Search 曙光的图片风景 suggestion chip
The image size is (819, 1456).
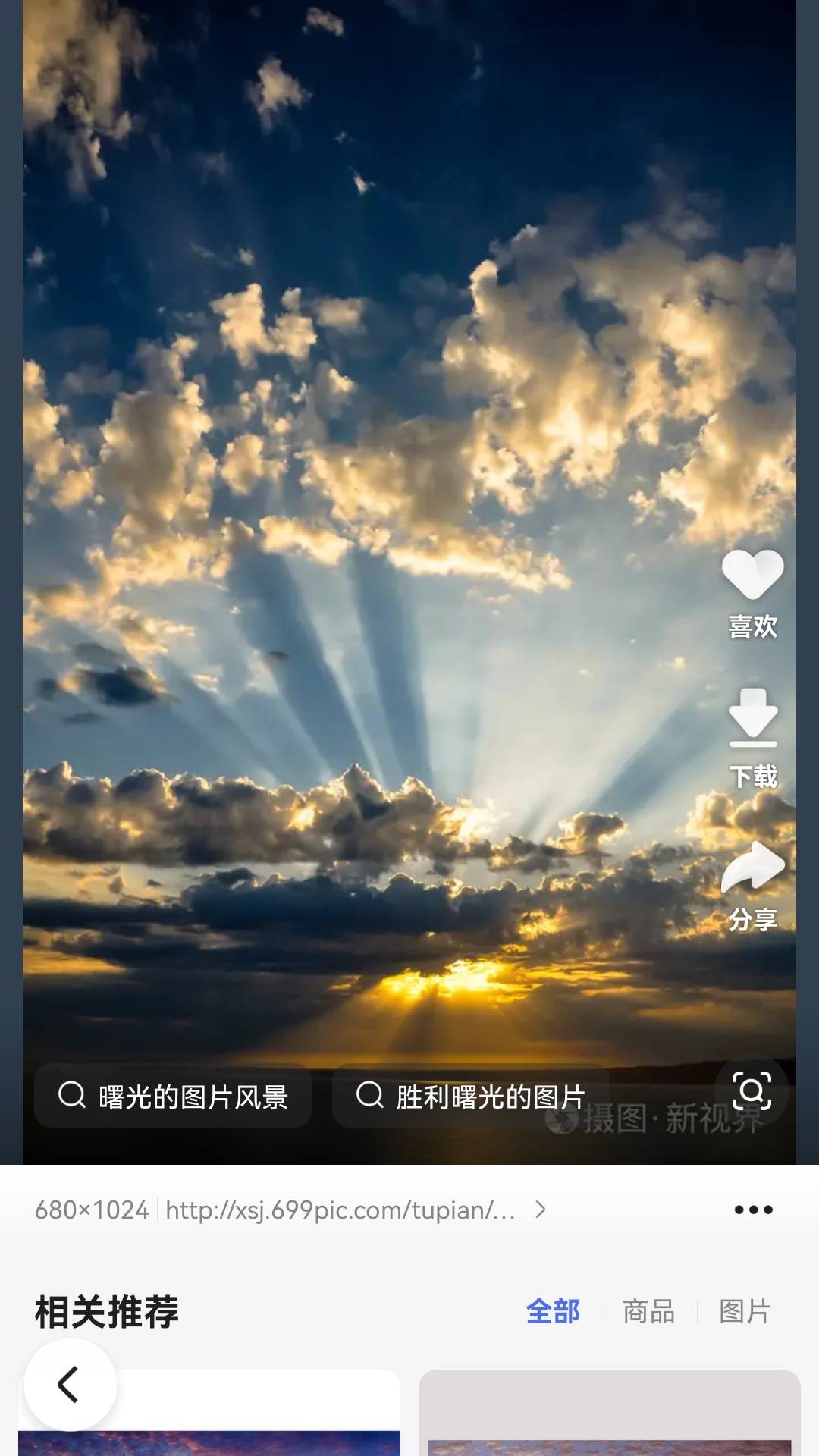[173, 1097]
